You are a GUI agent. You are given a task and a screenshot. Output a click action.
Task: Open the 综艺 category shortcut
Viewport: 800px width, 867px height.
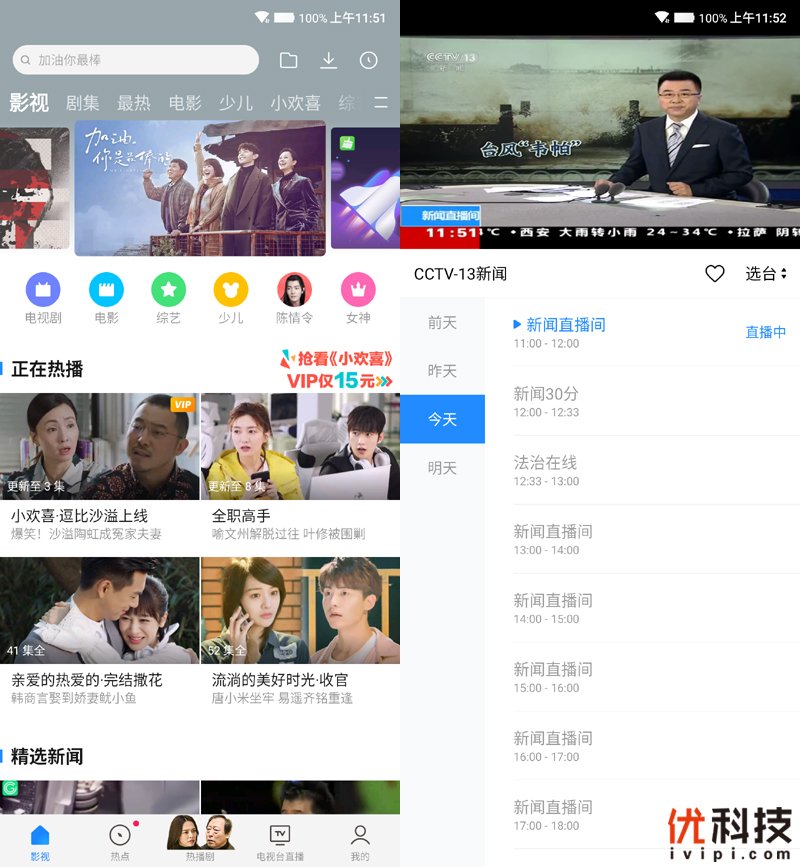(168, 298)
